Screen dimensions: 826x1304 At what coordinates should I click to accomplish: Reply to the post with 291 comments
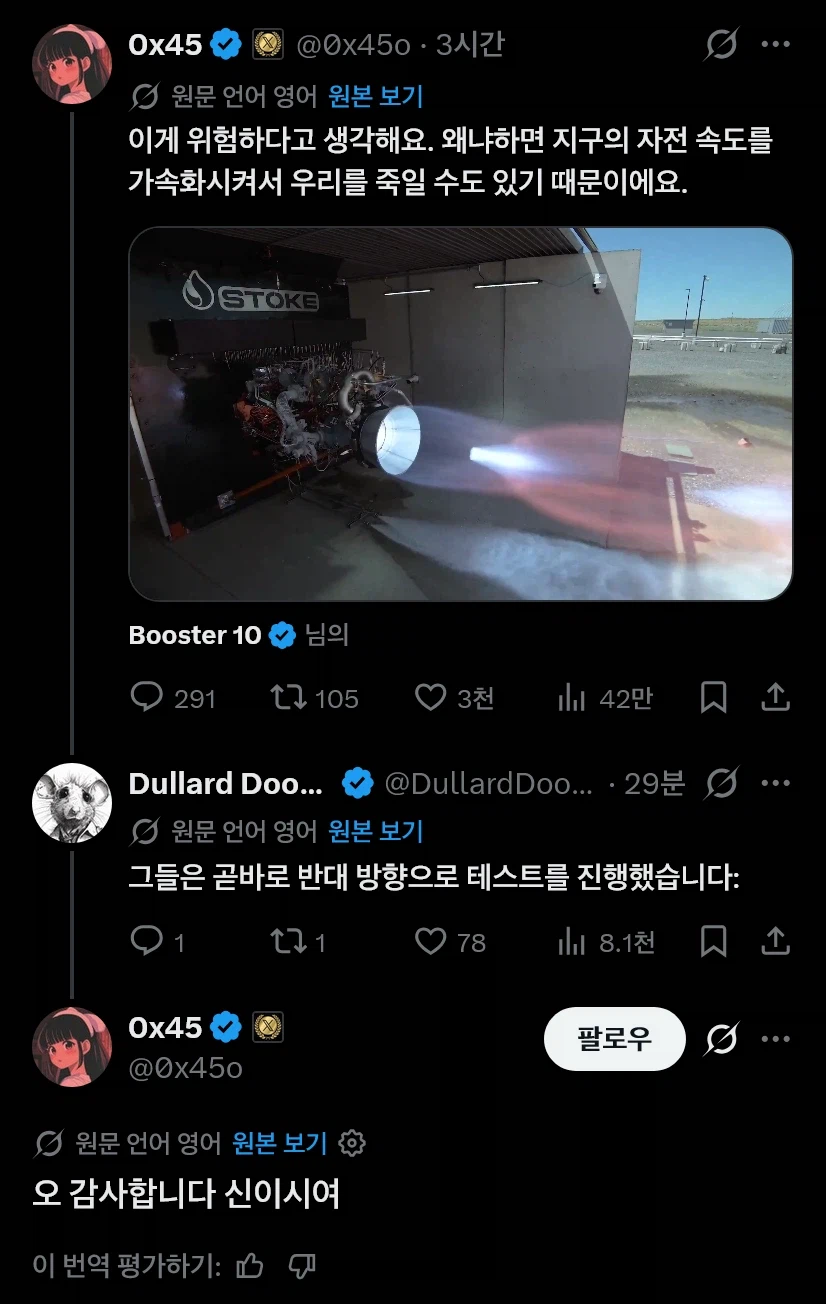pyautogui.click(x=147, y=697)
